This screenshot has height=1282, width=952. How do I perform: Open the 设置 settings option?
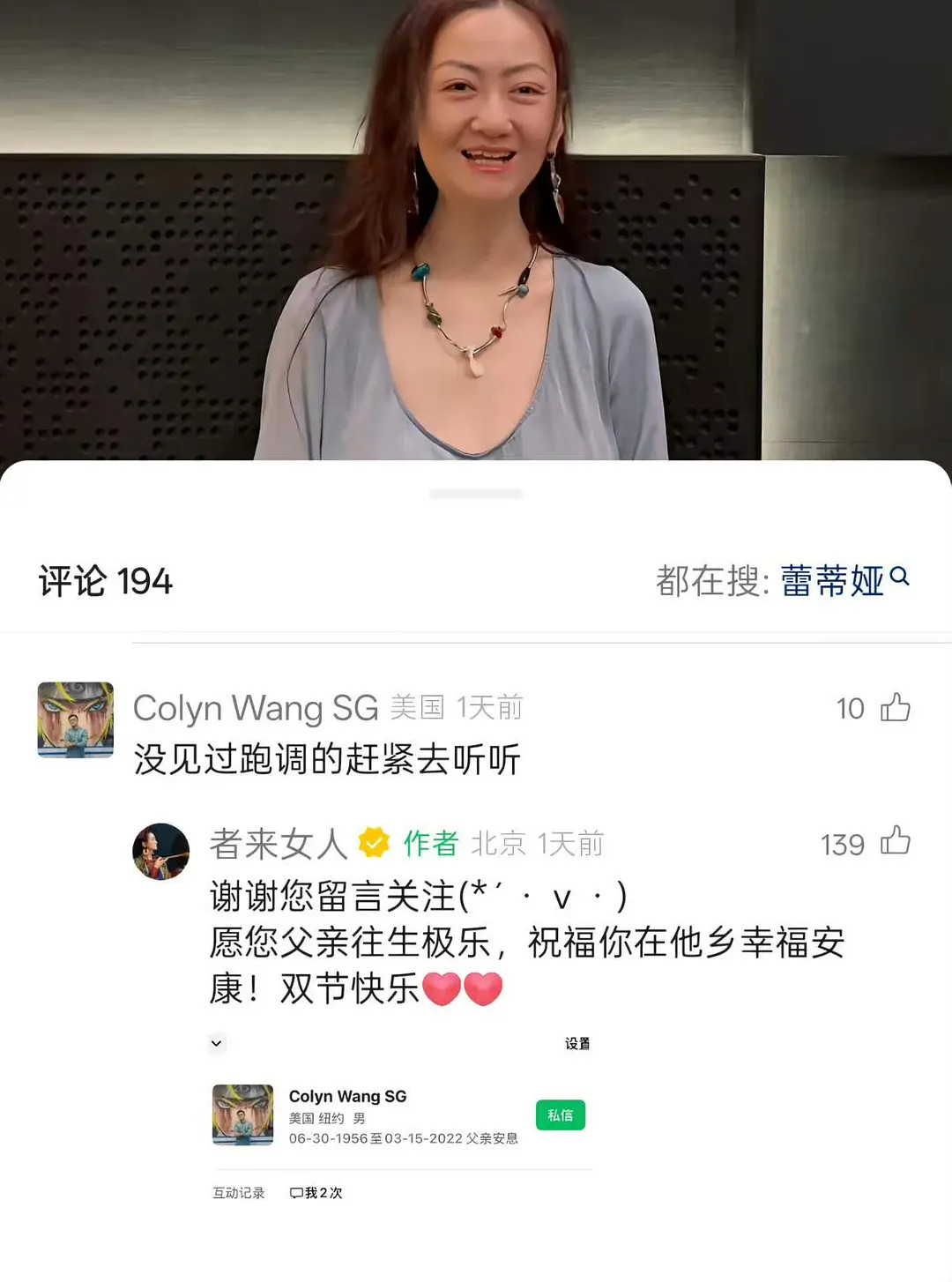pos(577,1043)
